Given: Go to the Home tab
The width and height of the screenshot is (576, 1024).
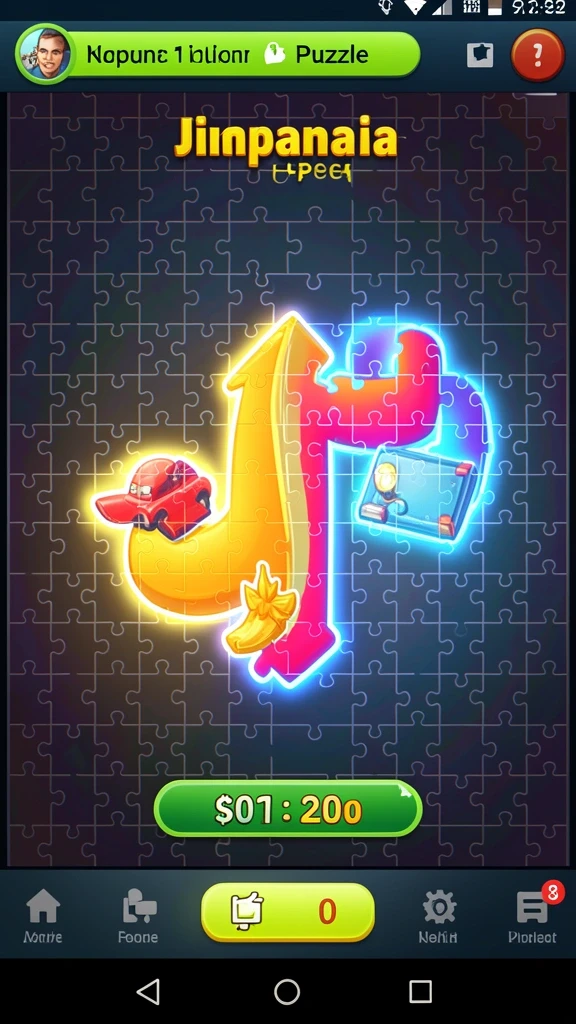Looking at the screenshot, I should tap(43, 916).
